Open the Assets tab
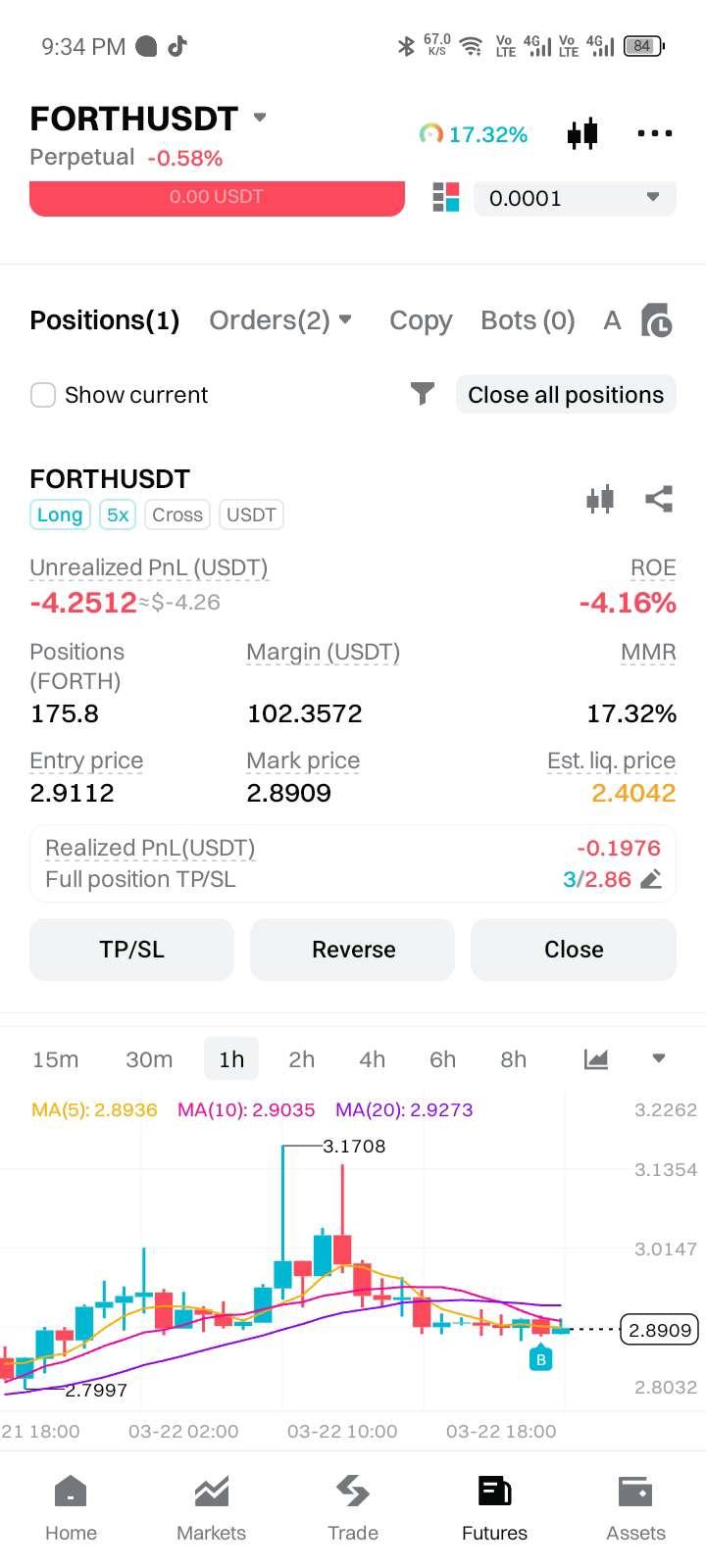 click(635, 1509)
